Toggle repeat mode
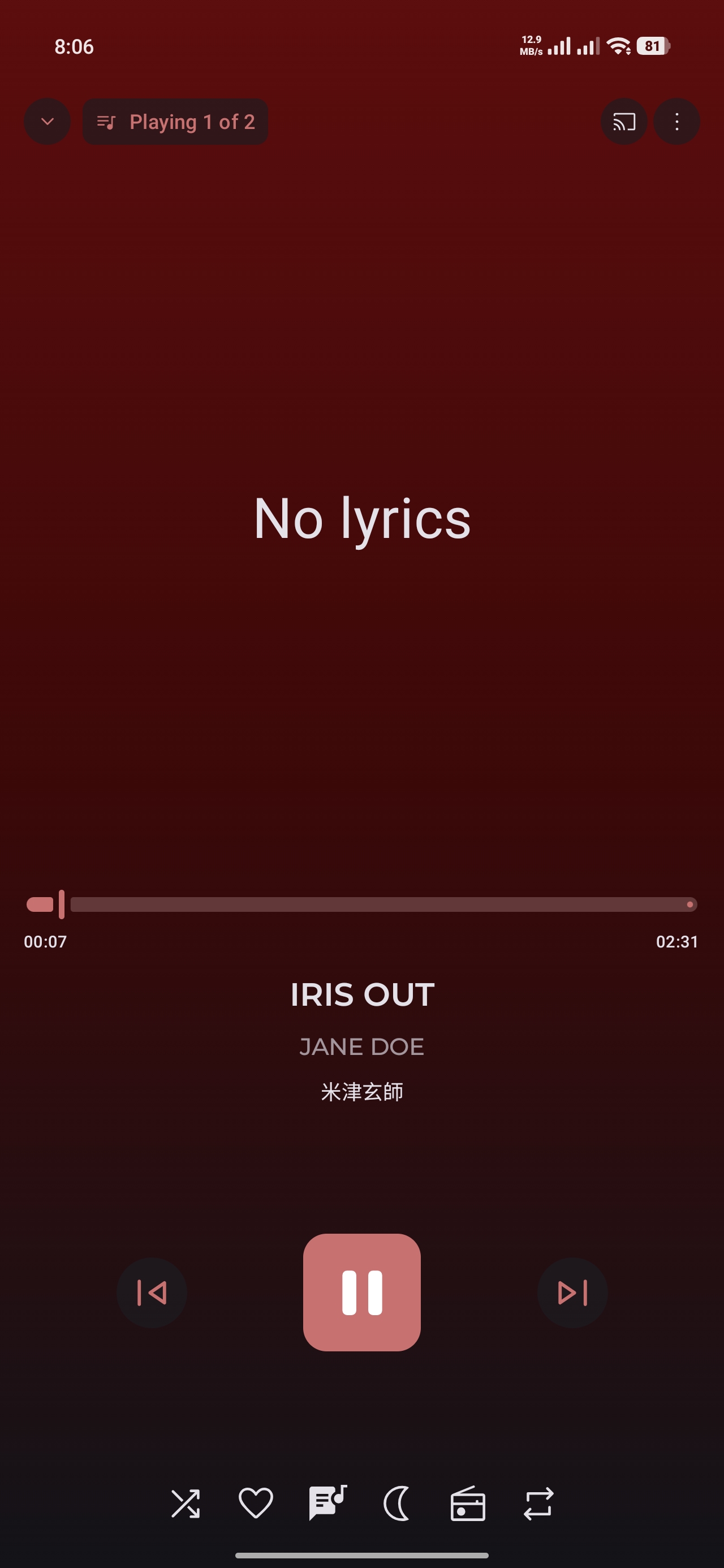This screenshot has height=1568, width=724. (x=538, y=1504)
